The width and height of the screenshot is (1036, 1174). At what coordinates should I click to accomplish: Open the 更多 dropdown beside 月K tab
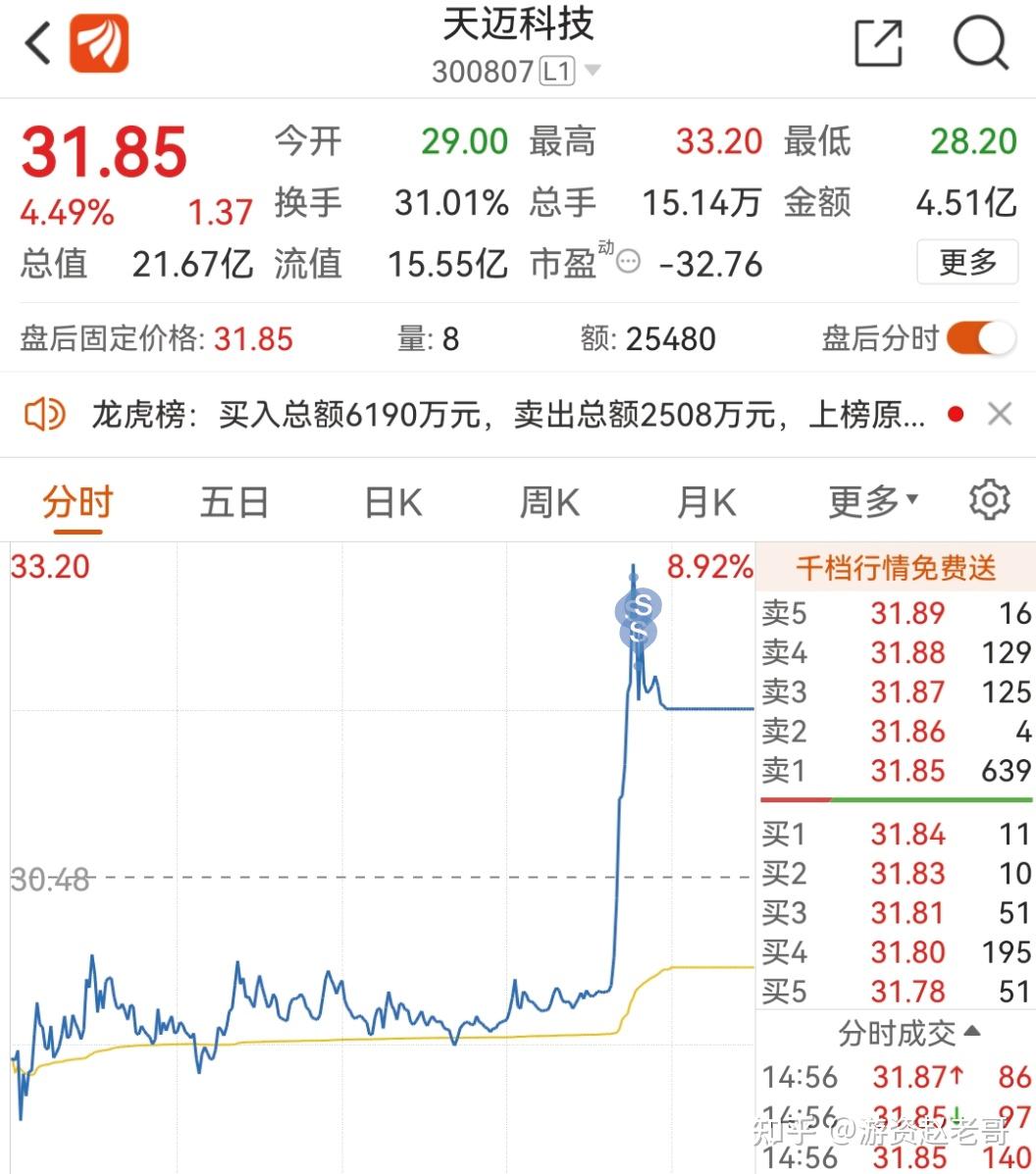click(x=871, y=500)
